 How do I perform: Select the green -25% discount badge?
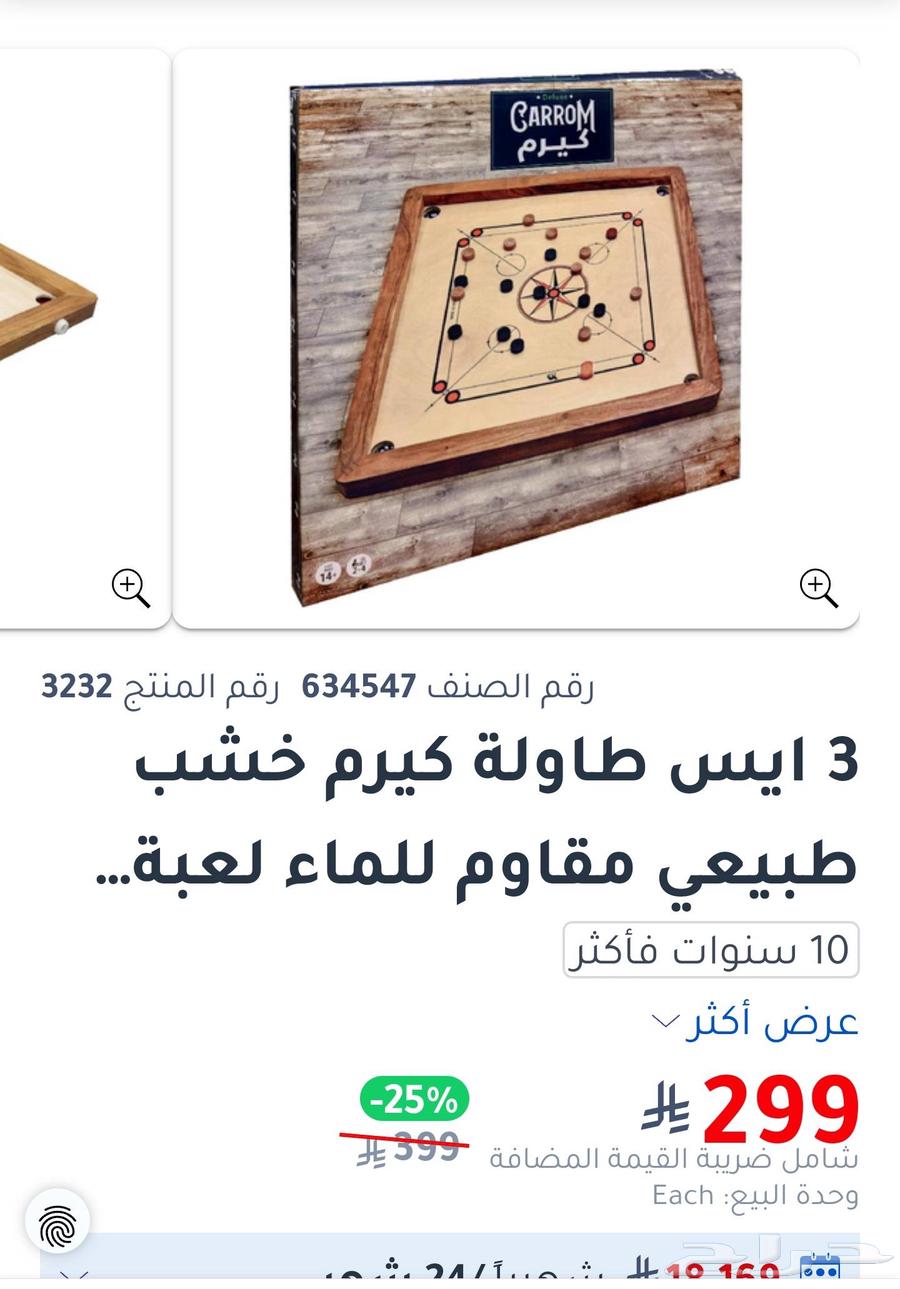(413, 1097)
